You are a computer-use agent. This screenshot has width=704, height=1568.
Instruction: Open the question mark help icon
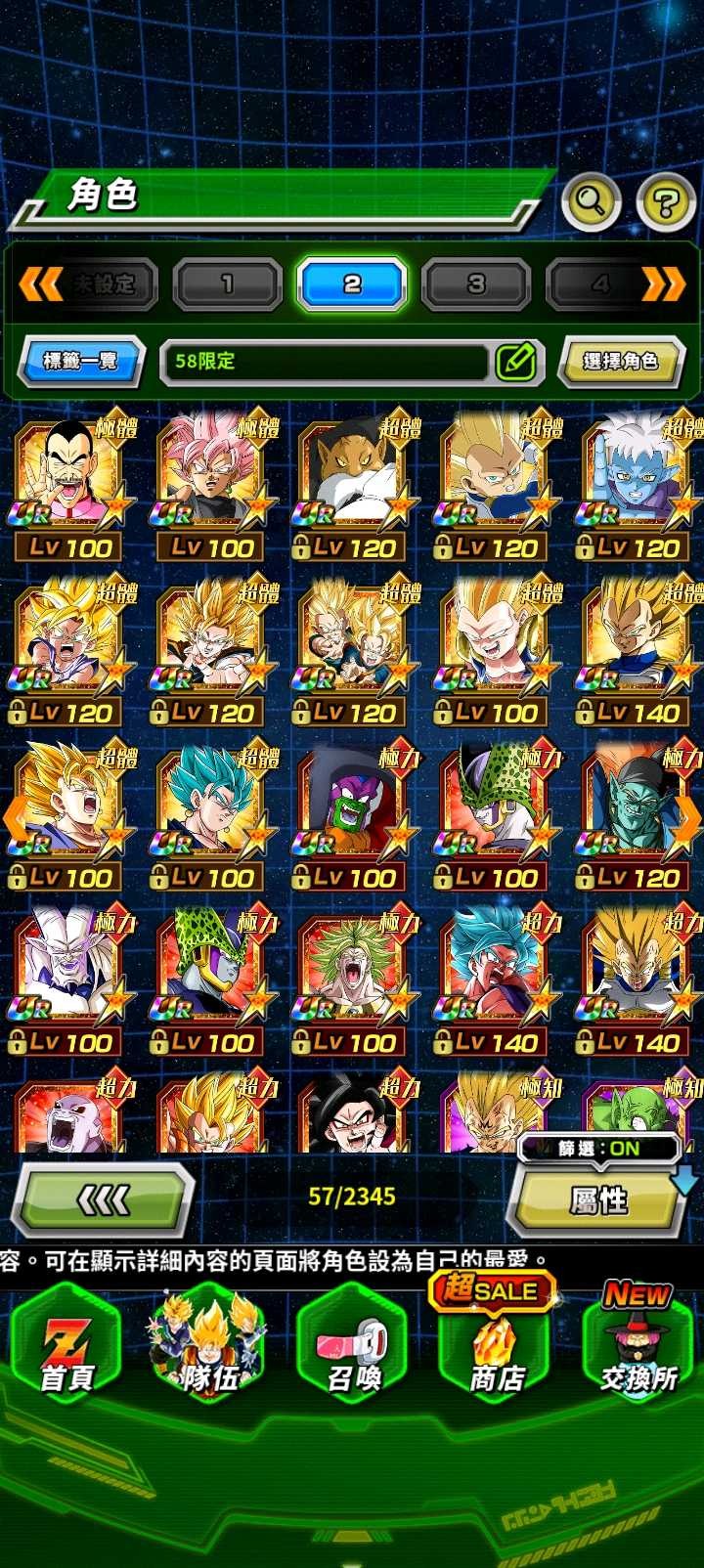(666, 203)
